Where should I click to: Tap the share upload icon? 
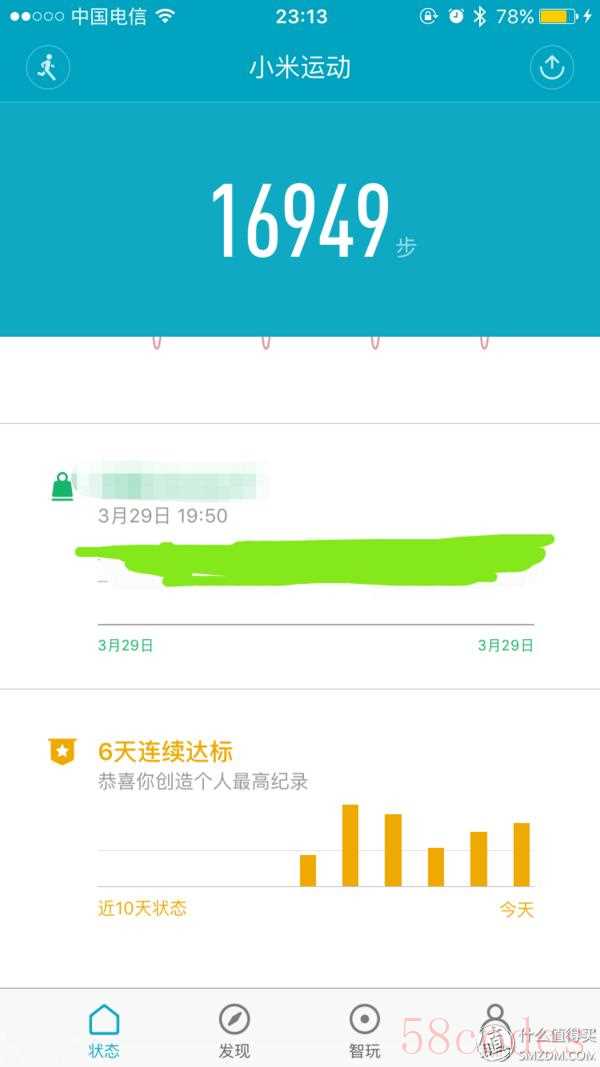[552, 67]
